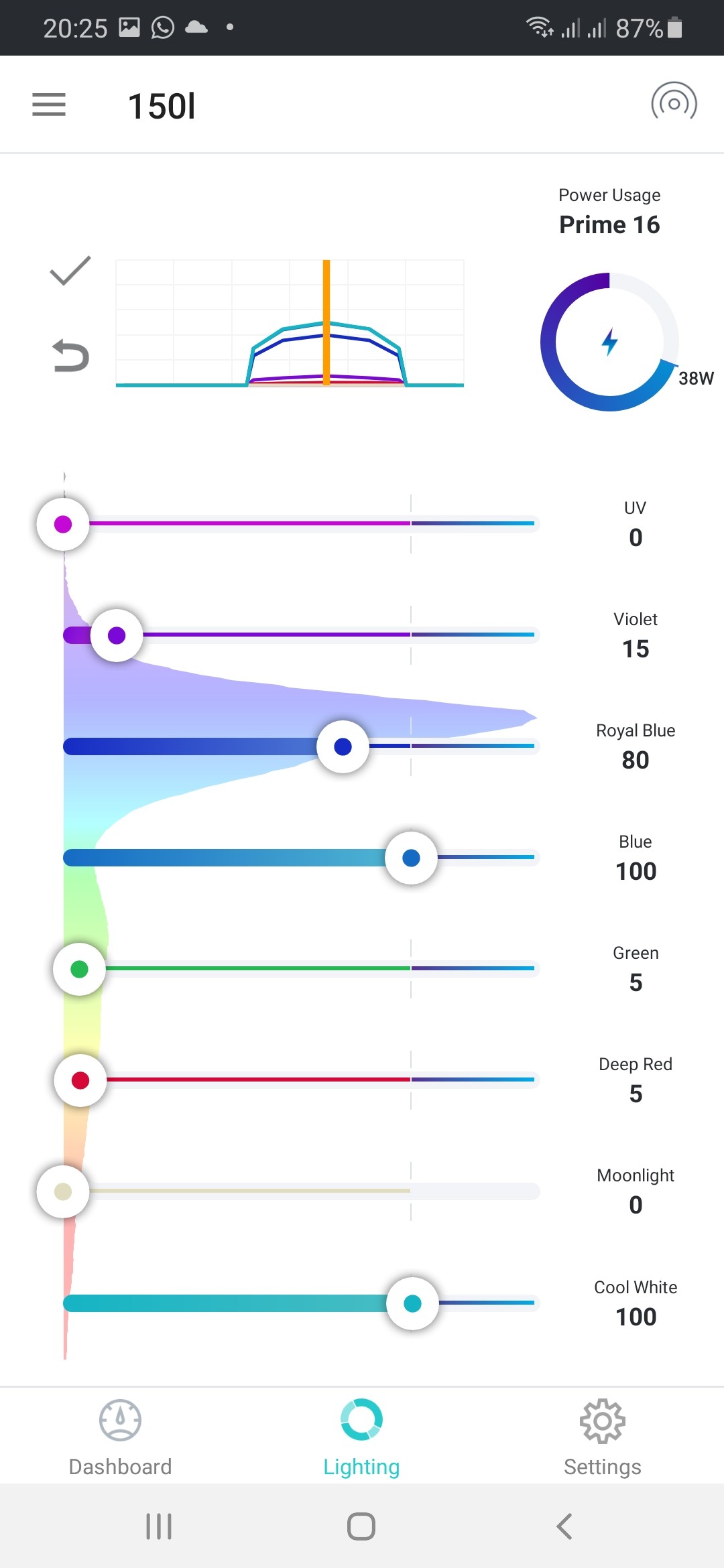Tap the Violet slider handle
This screenshot has height=1568, width=724.
[117, 635]
